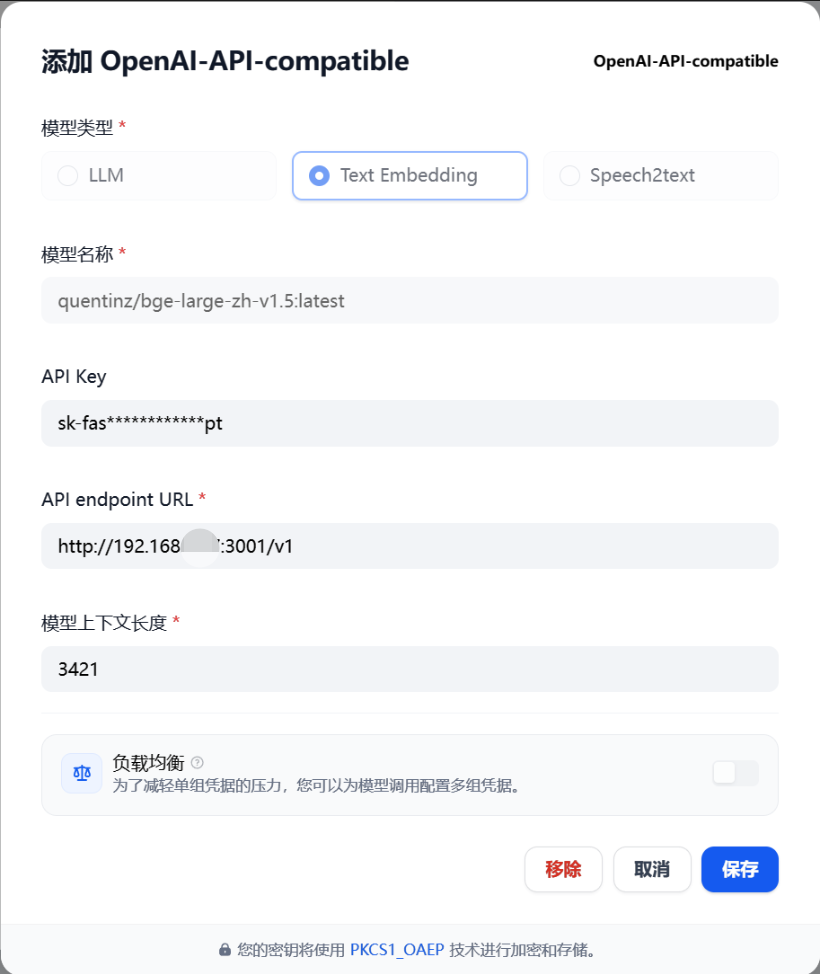Select the LLM model type

(159, 176)
